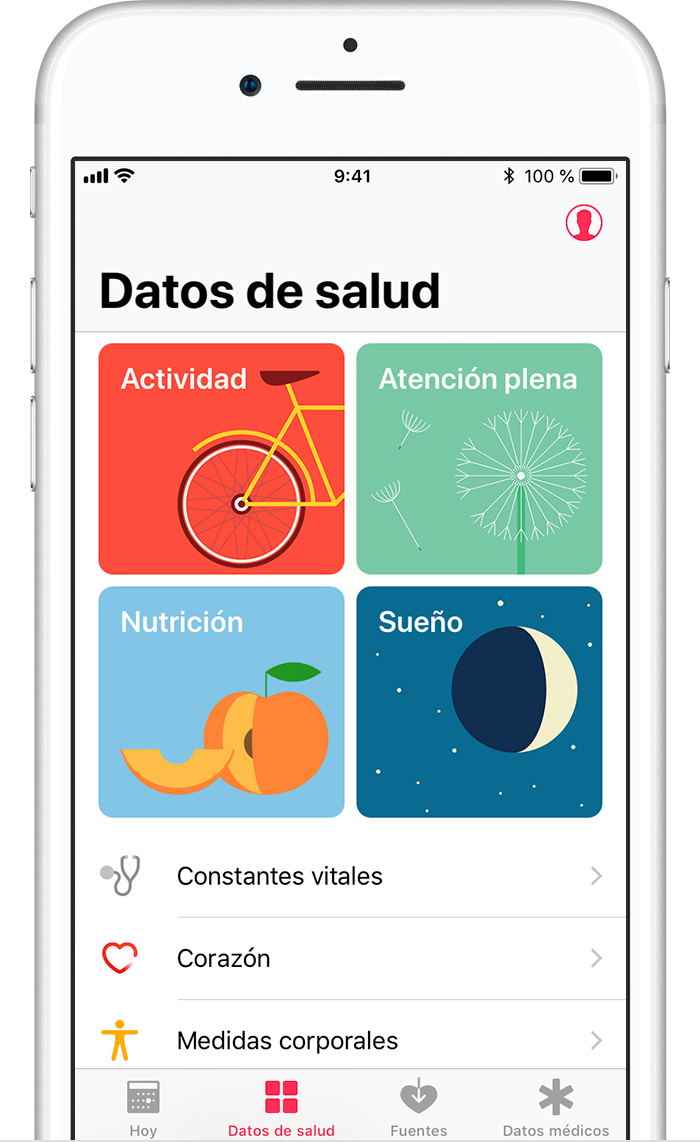Open Constantes vitales row
The image size is (700, 1142).
click(x=350, y=876)
